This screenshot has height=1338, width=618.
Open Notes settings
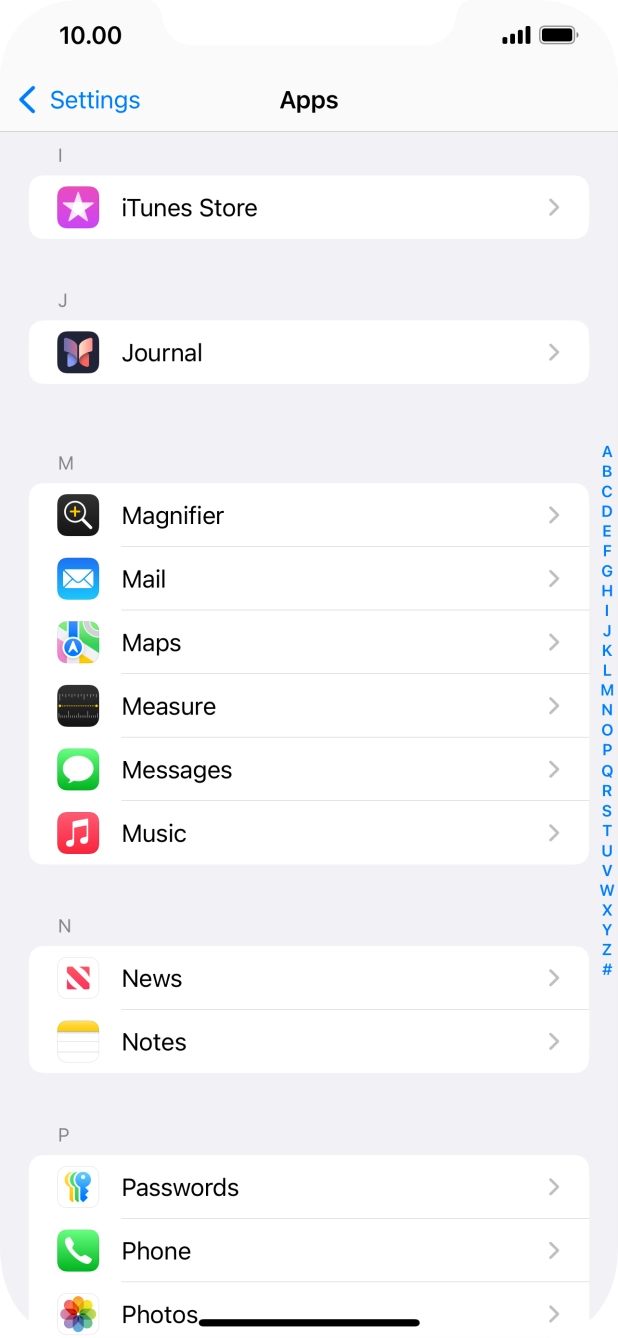308,1042
